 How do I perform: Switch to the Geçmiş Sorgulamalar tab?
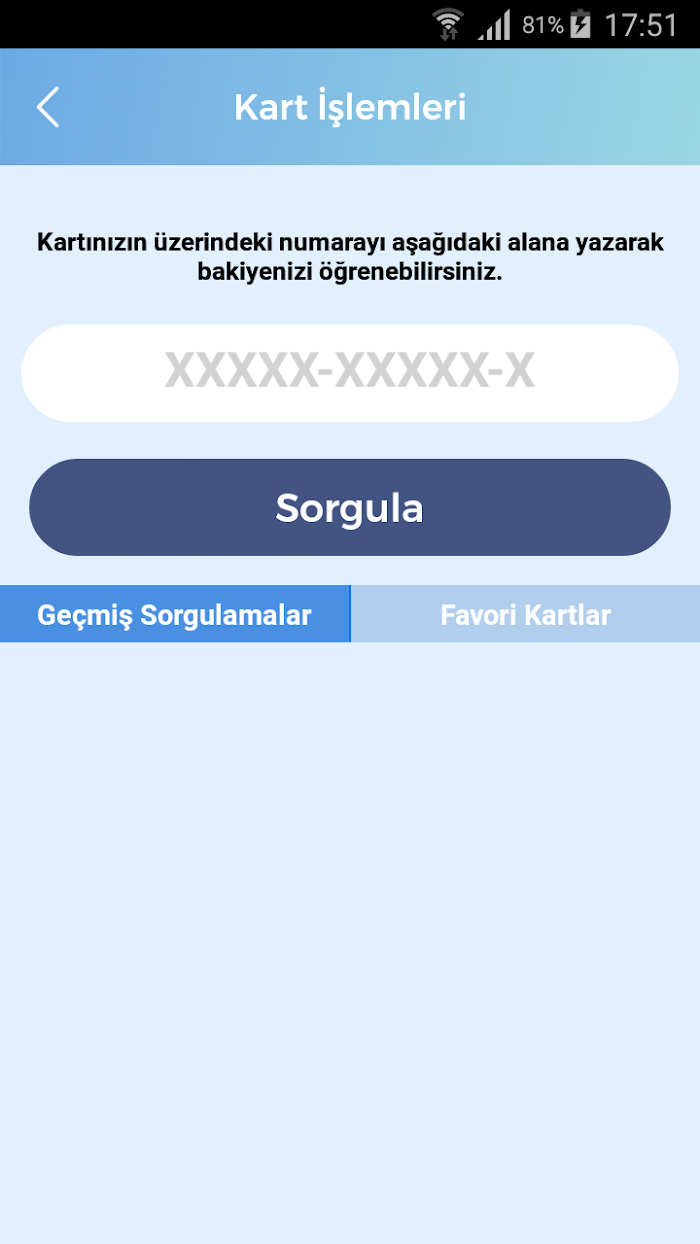175,614
